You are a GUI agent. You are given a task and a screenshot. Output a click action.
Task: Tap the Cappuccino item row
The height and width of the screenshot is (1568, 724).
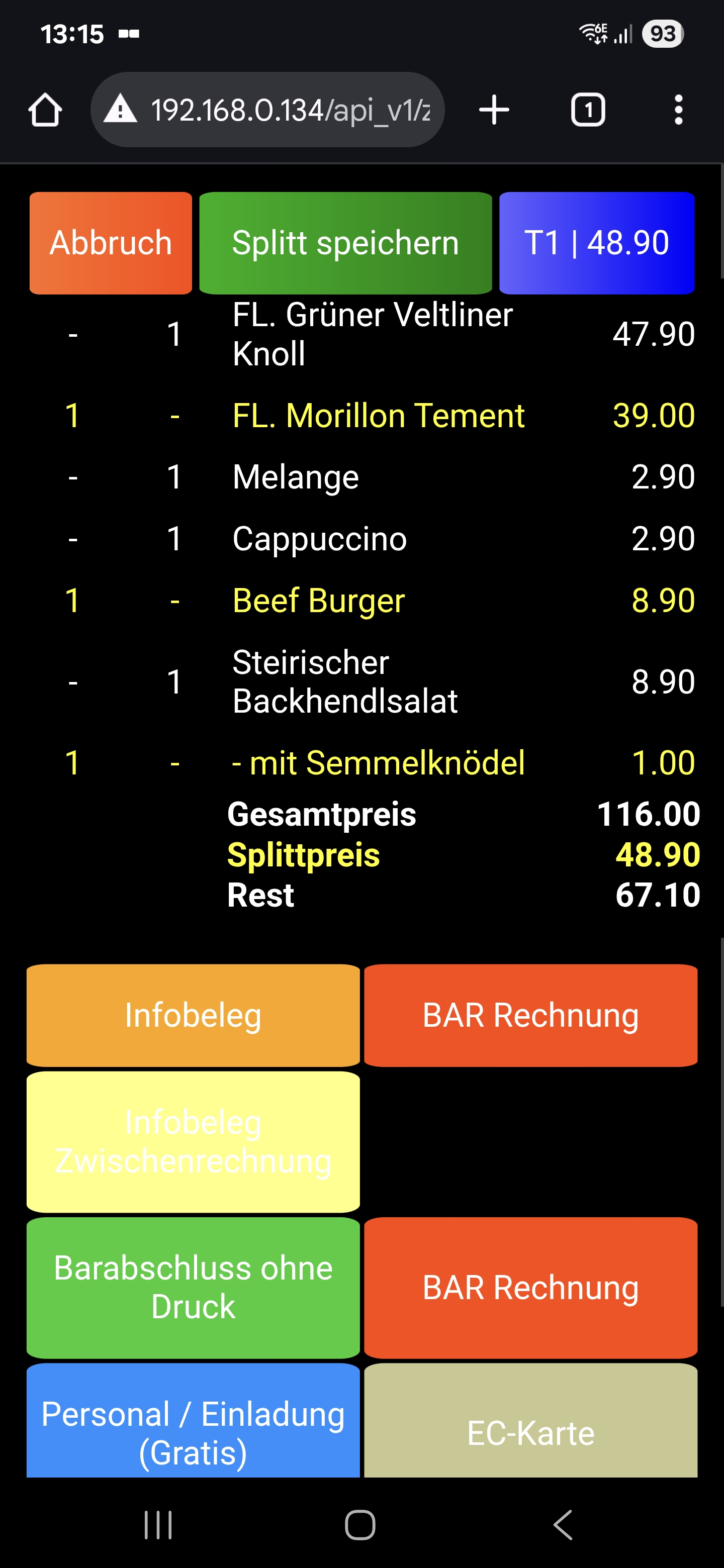(x=361, y=539)
